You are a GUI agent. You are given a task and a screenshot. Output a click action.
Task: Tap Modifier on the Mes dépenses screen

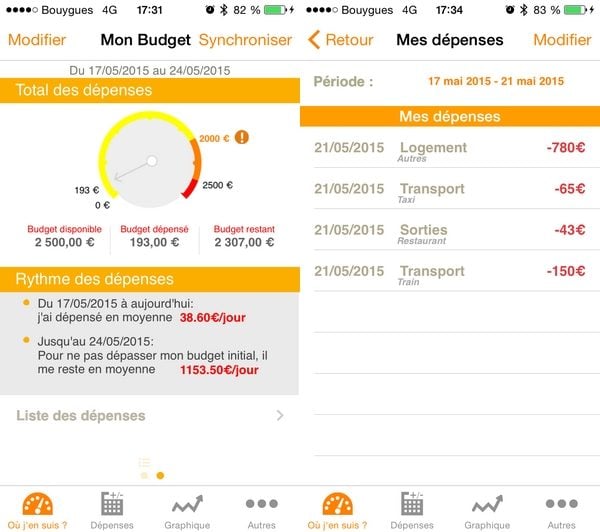pyautogui.click(x=562, y=40)
